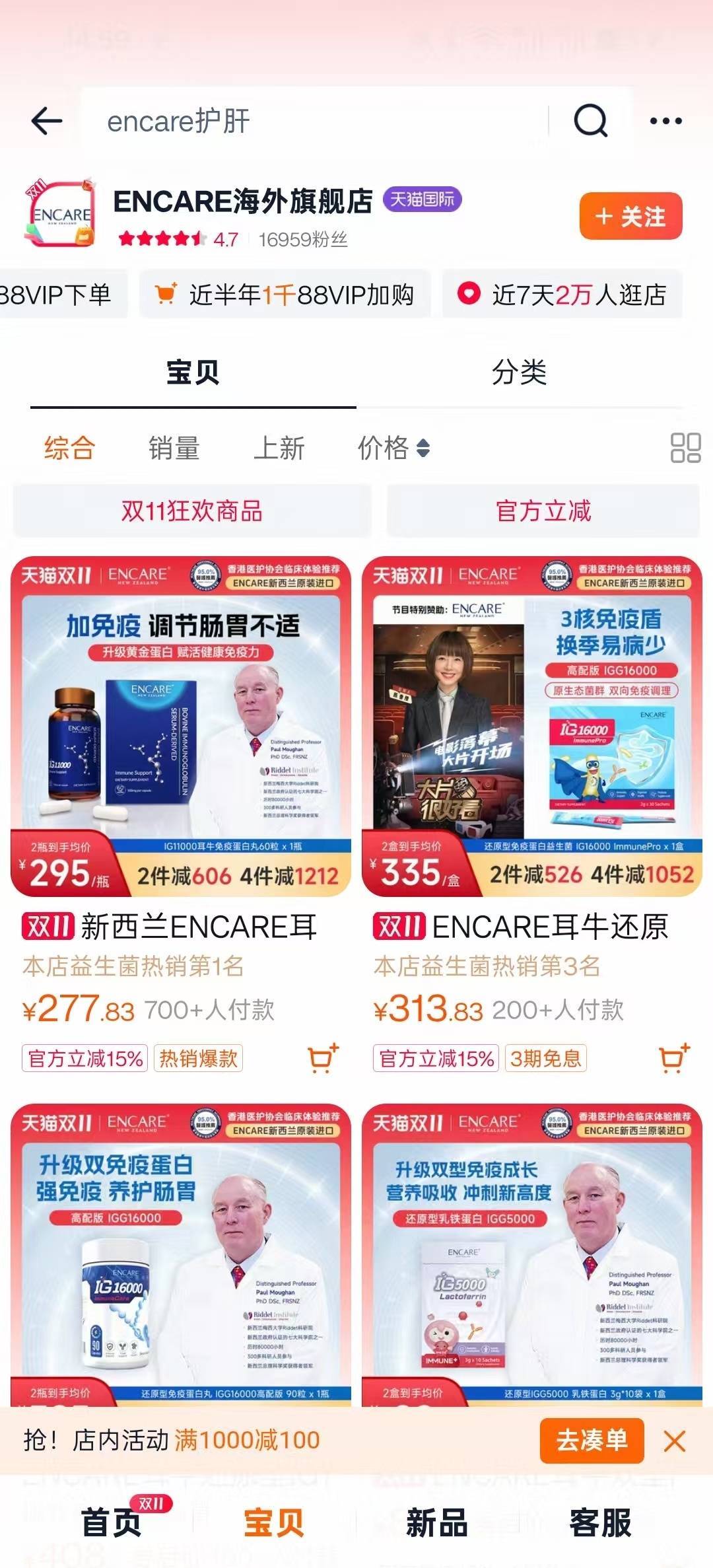
Task: Sort products by 上新
Action: coord(279,448)
